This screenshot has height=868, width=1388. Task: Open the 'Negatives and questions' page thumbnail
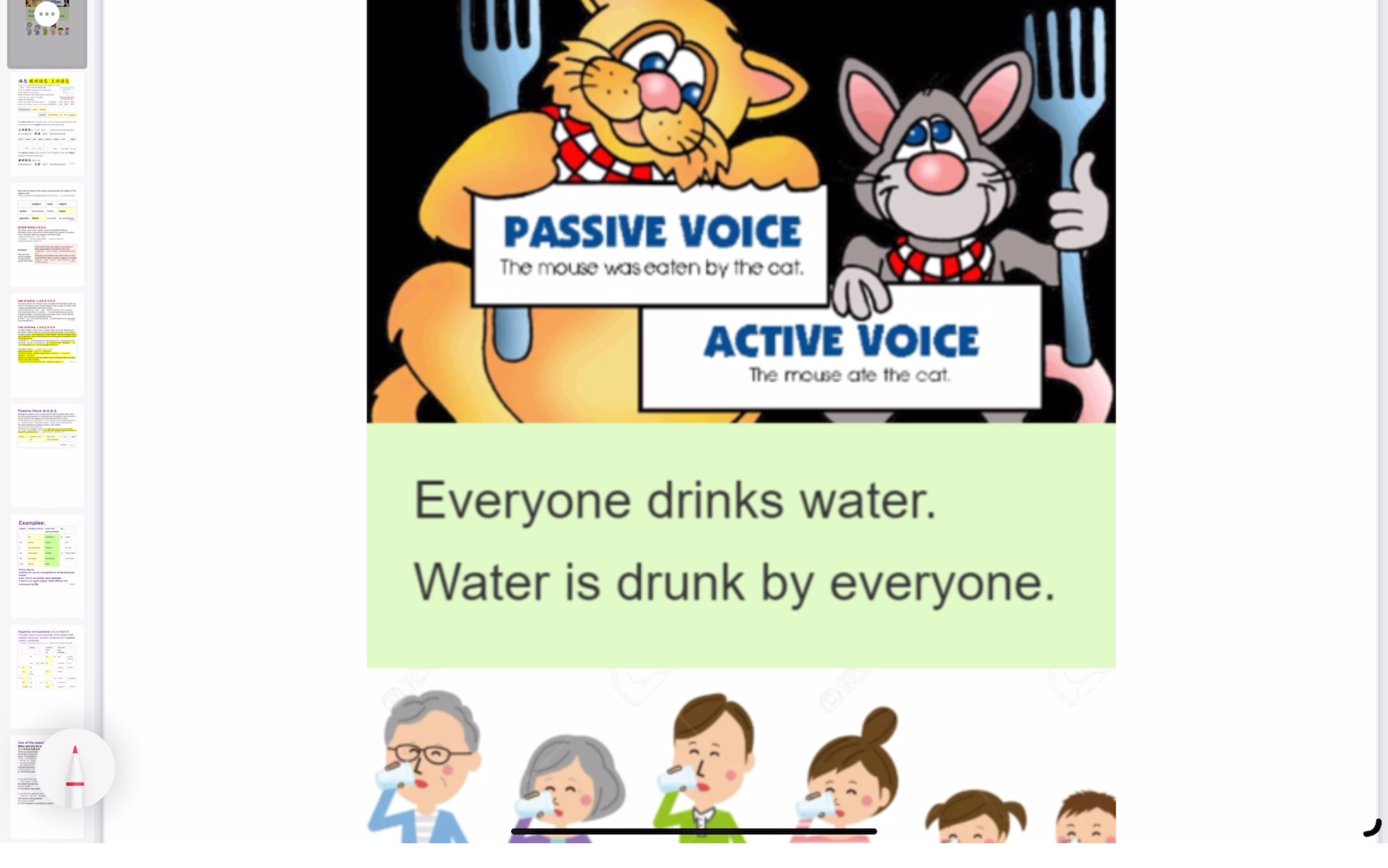tap(47, 676)
